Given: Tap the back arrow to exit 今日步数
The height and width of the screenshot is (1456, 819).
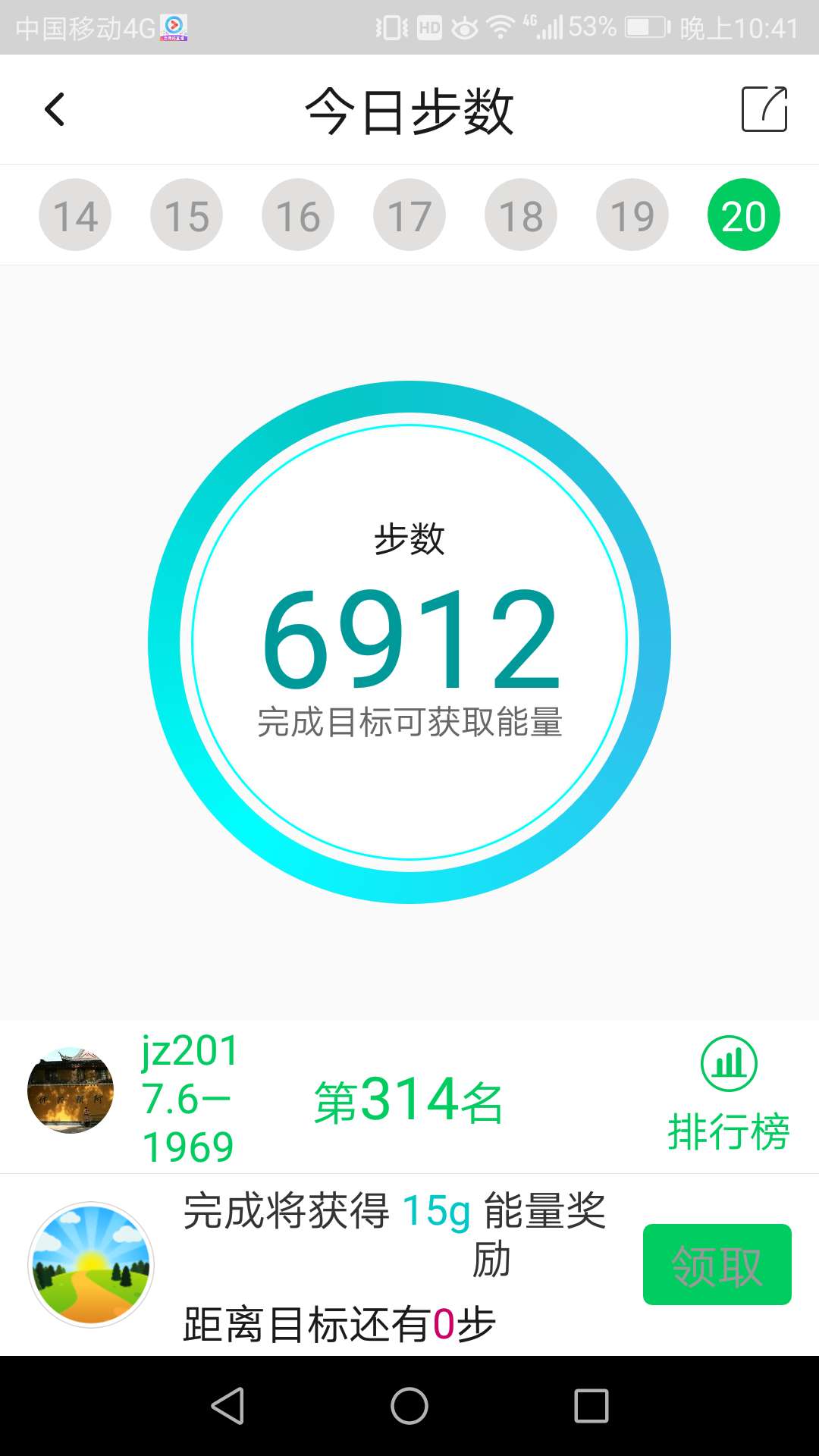Looking at the screenshot, I should (53, 109).
